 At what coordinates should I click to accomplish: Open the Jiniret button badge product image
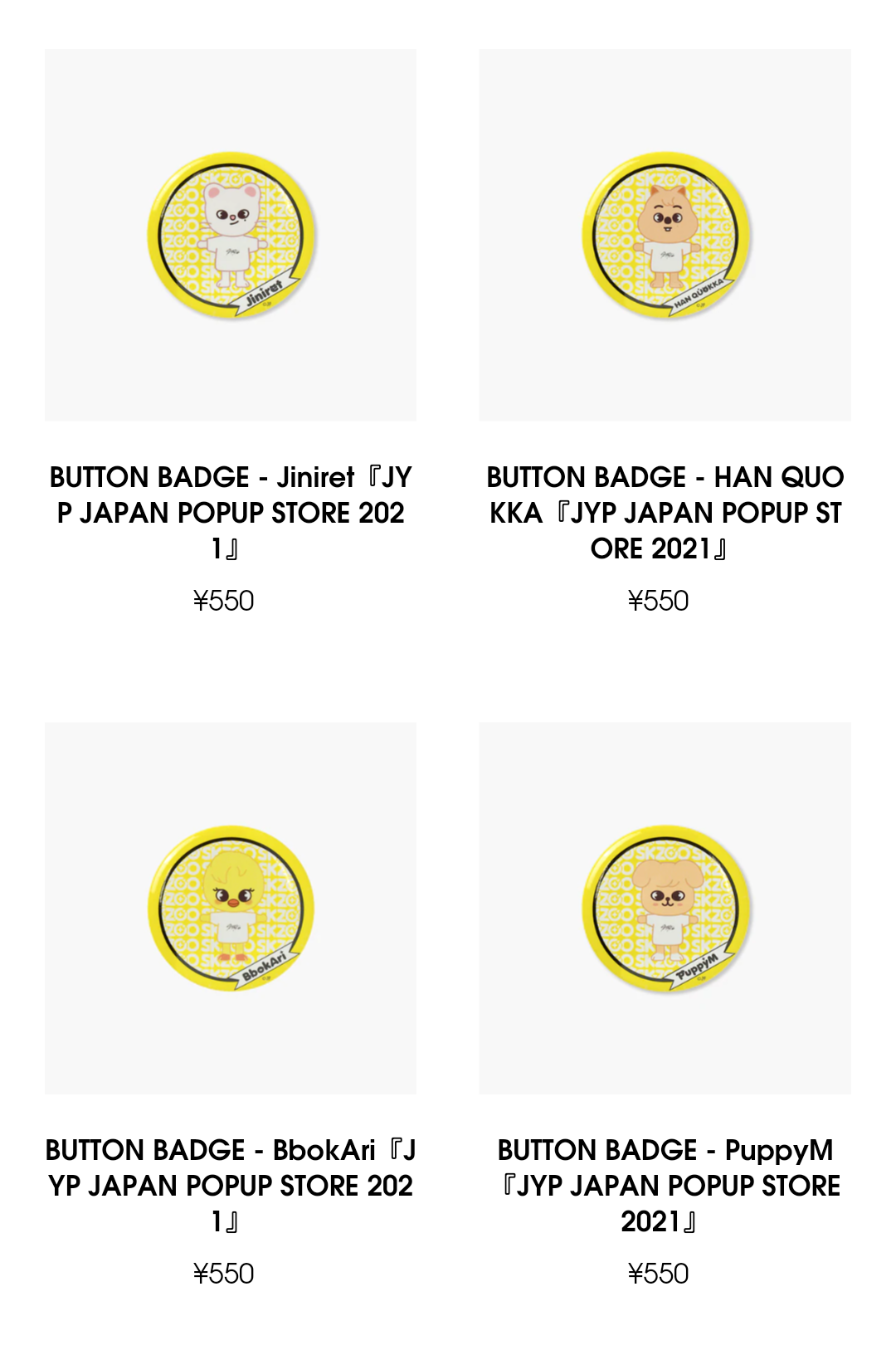click(x=231, y=235)
